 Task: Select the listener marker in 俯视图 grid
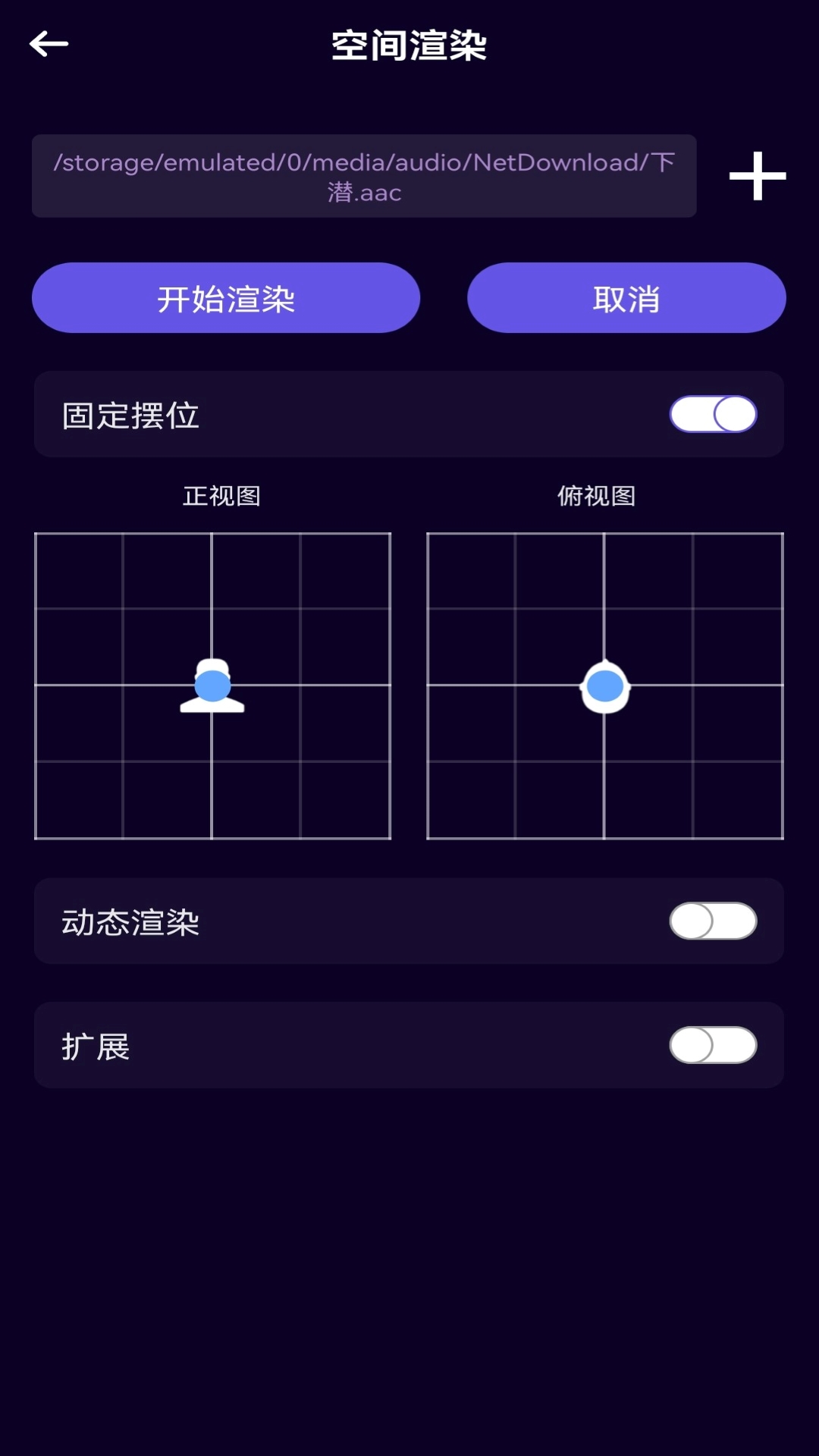tap(604, 685)
